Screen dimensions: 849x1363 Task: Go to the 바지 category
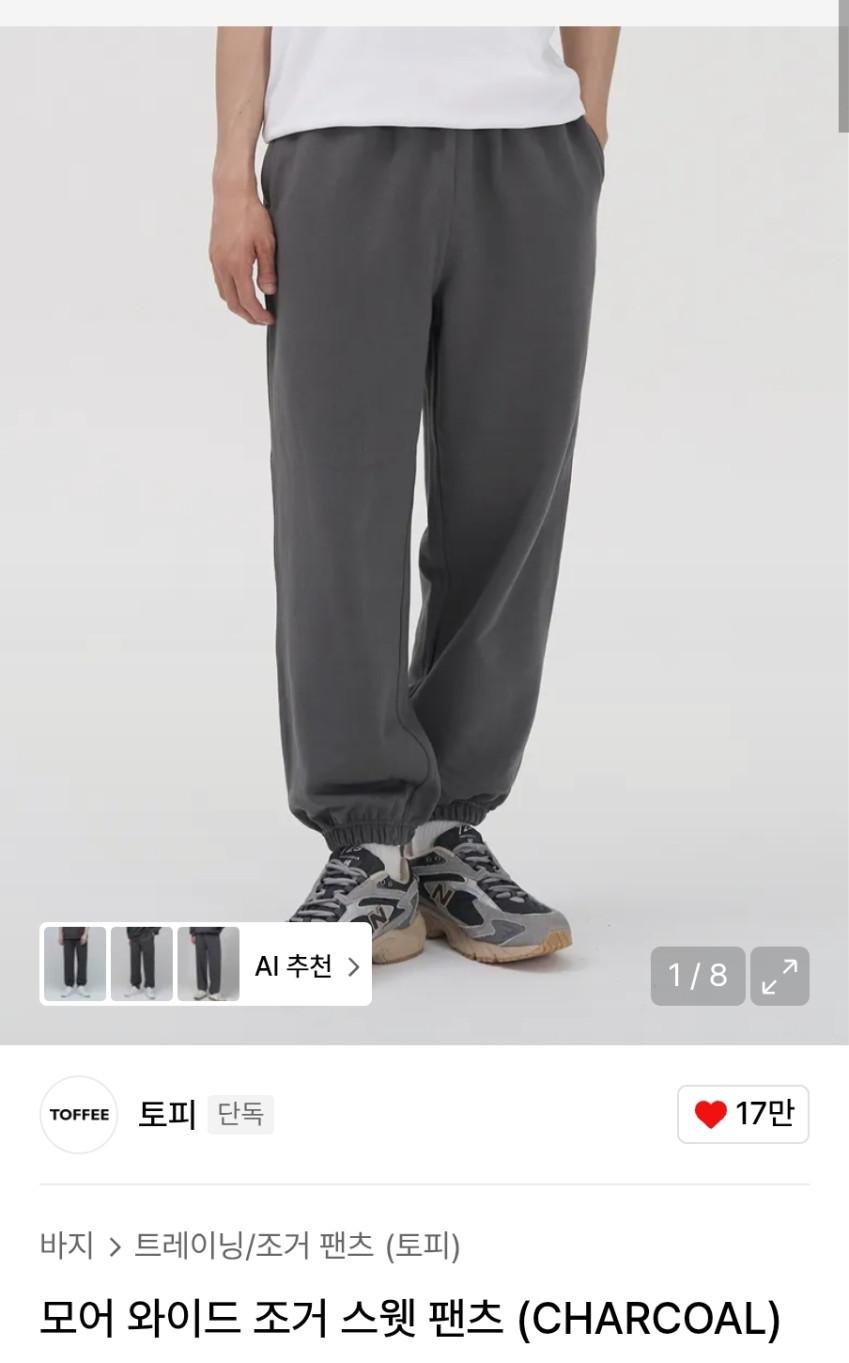(66, 1246)
